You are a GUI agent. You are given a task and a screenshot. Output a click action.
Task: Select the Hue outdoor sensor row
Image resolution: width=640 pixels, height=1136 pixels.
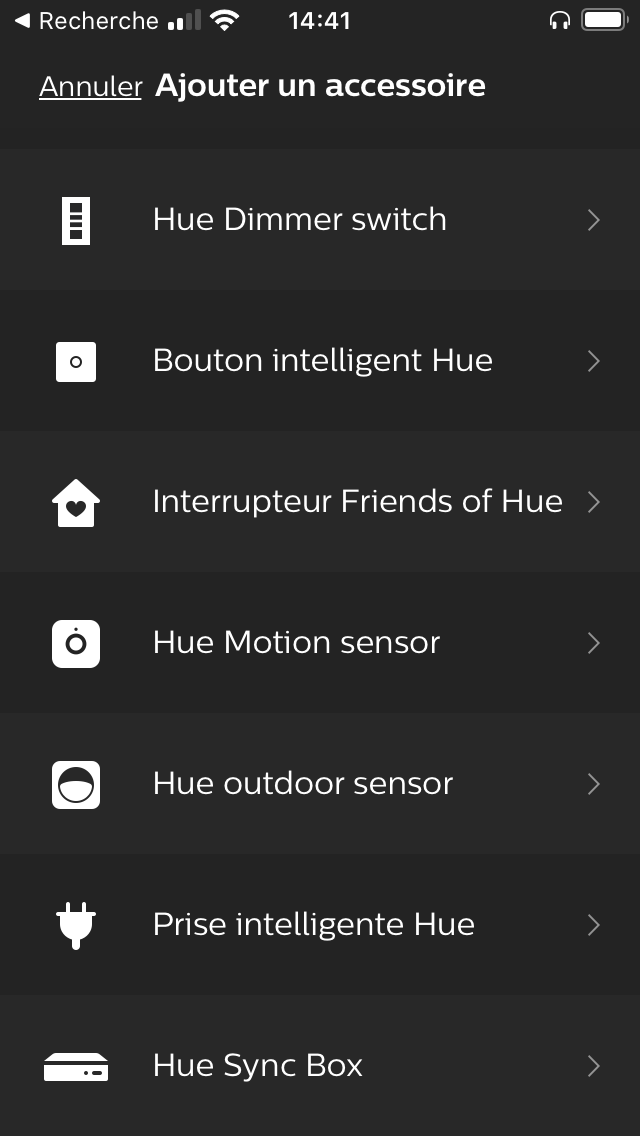pos(320,783)
